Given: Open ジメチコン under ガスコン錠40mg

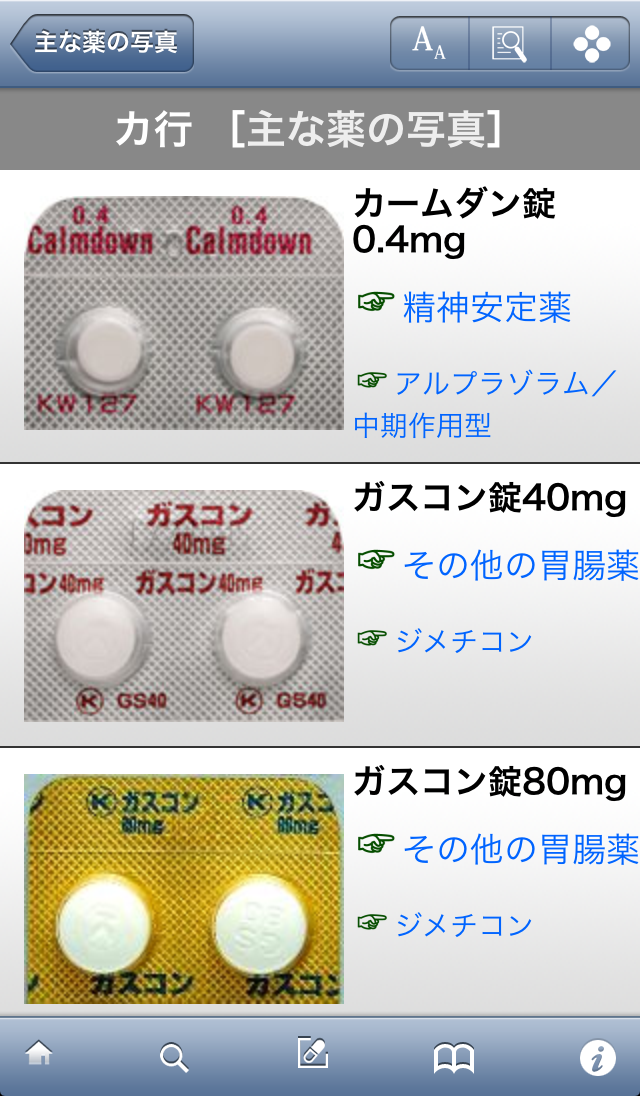Looking at the screenshot, I should [463, 640].
